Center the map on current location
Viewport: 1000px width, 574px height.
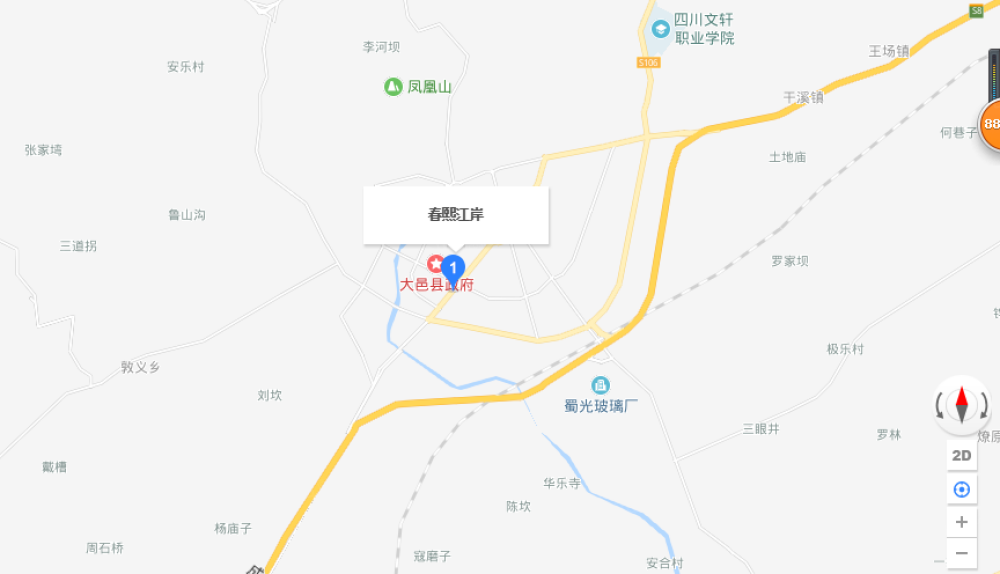pos(961,489)
